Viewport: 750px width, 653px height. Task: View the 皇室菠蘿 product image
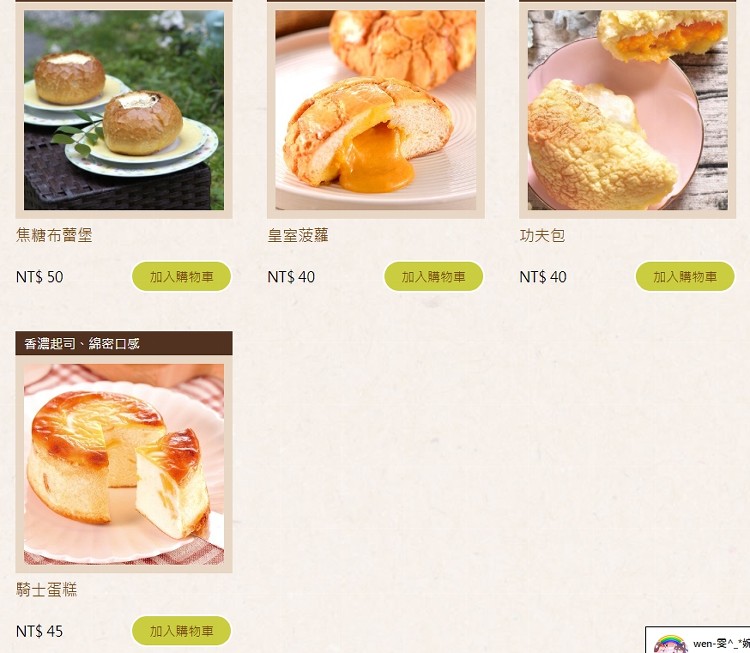(x=376, y=110)
